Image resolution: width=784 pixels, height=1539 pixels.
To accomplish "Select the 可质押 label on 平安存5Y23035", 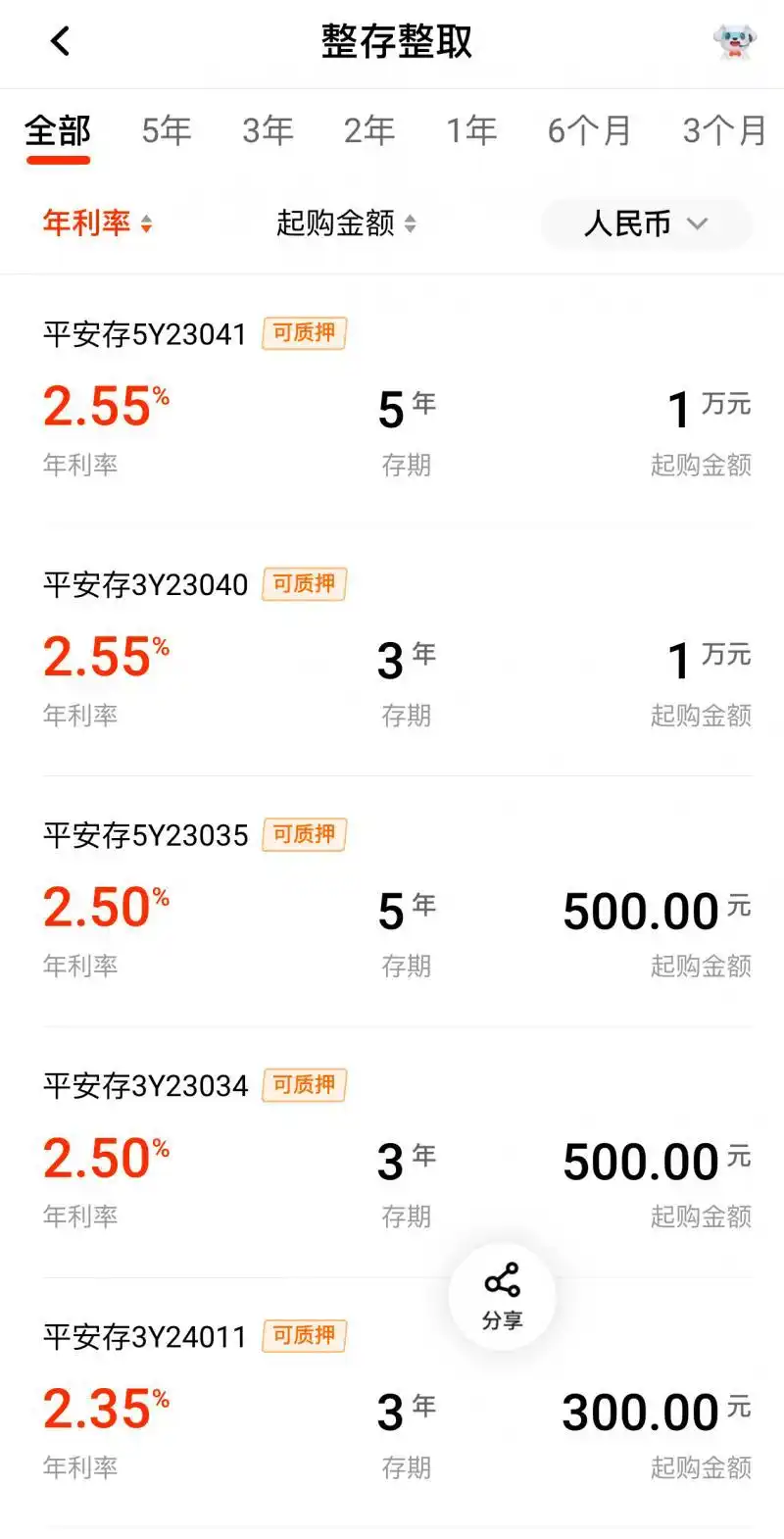I will pyautogui.click(x=304, y=835).
